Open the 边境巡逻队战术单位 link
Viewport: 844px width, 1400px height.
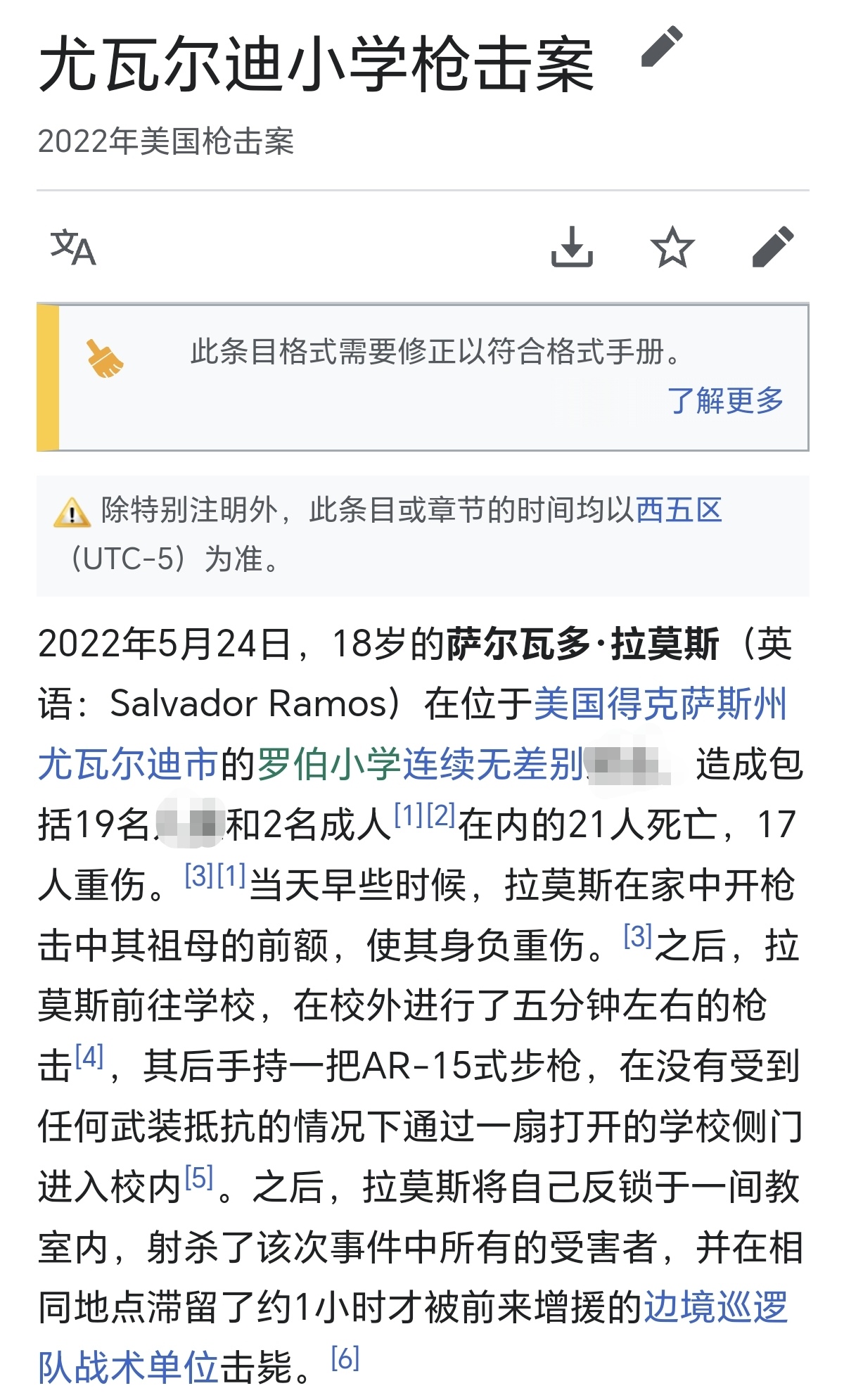click(x=716, y=1309)
